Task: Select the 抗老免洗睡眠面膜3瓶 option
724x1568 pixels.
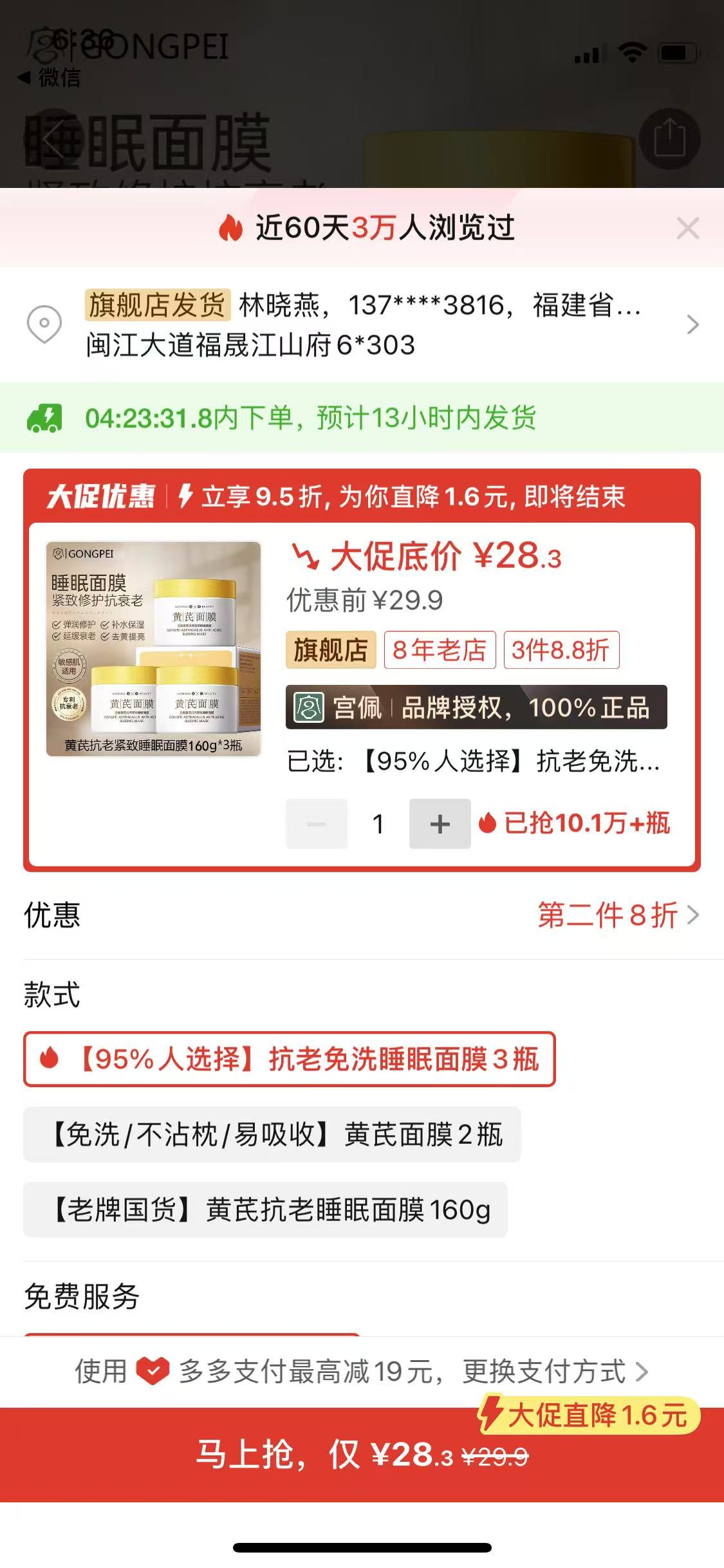Action: coord(289,1059)
